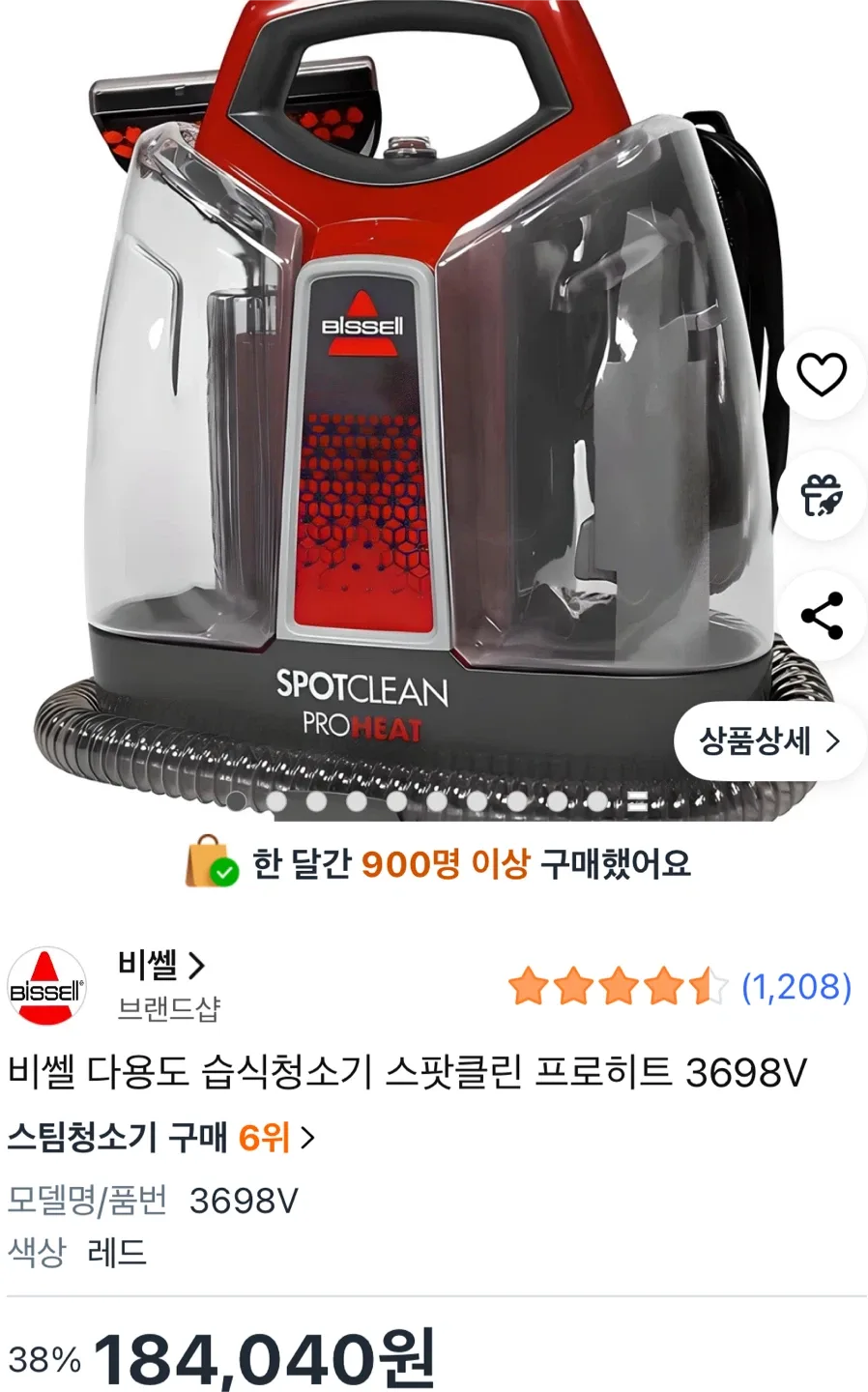Screen dimensions: 868x1392
Task: Share this Bissell product
Action: [x=821, y=616]
